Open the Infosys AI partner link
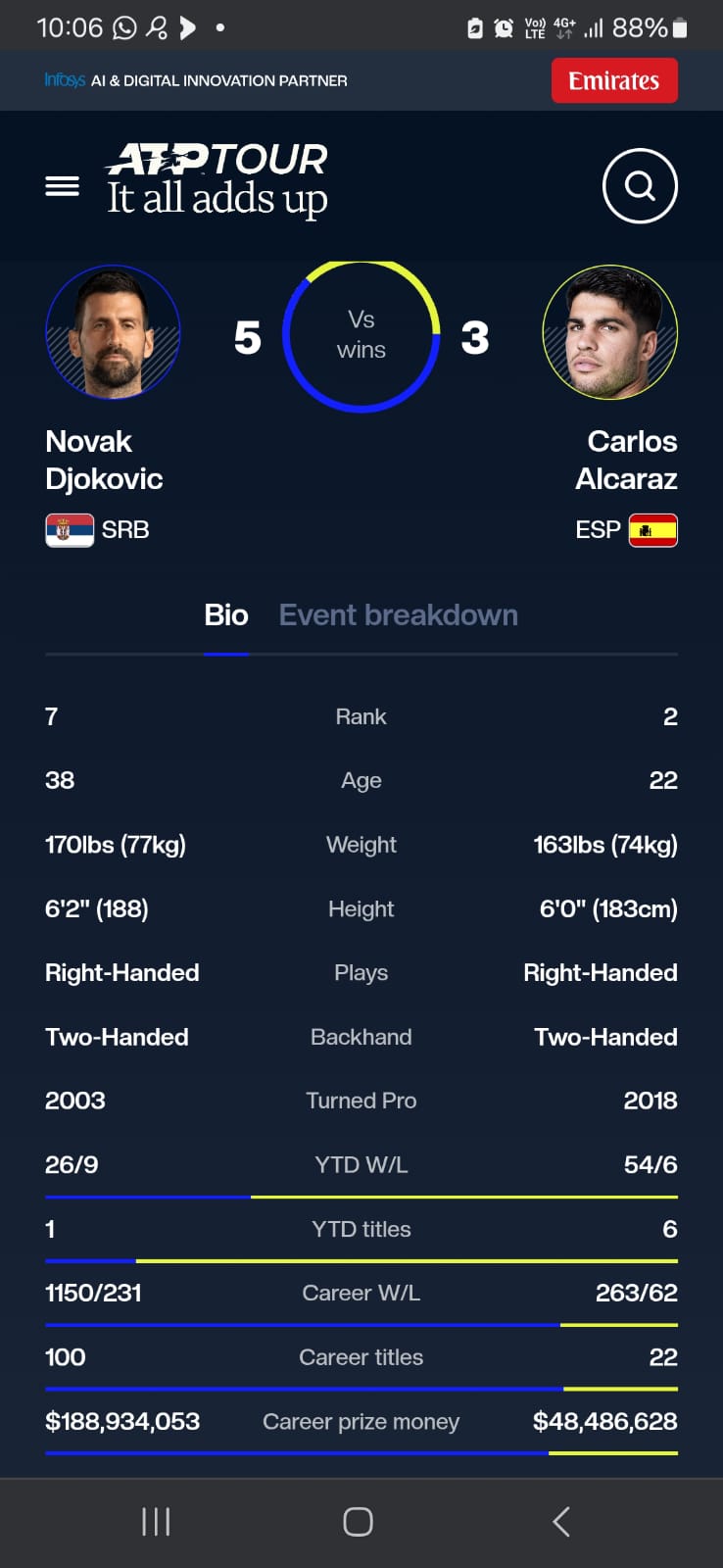This screenshot has height=1568, width=723. [x=196, y=80]
